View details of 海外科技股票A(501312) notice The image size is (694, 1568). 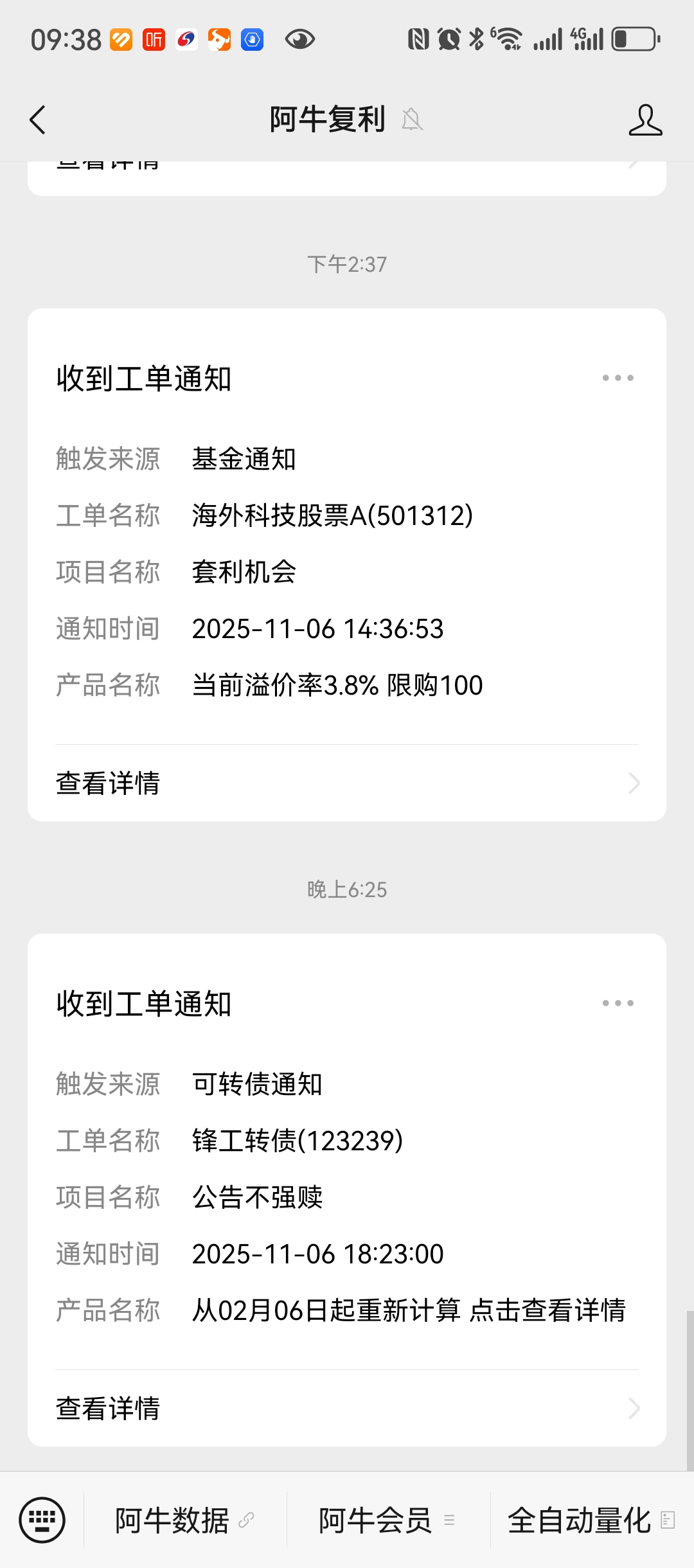(347, 783)
